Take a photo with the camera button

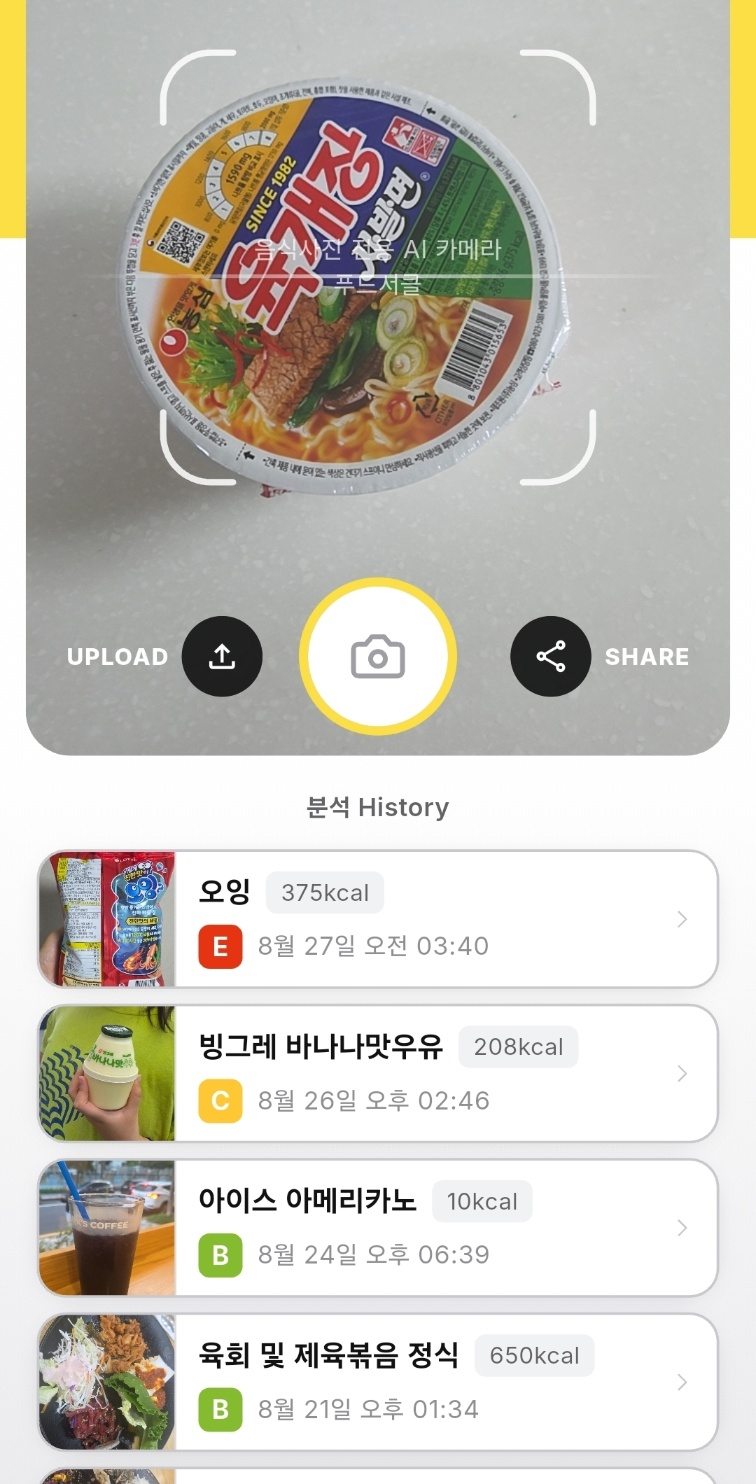tap(378, 657)
